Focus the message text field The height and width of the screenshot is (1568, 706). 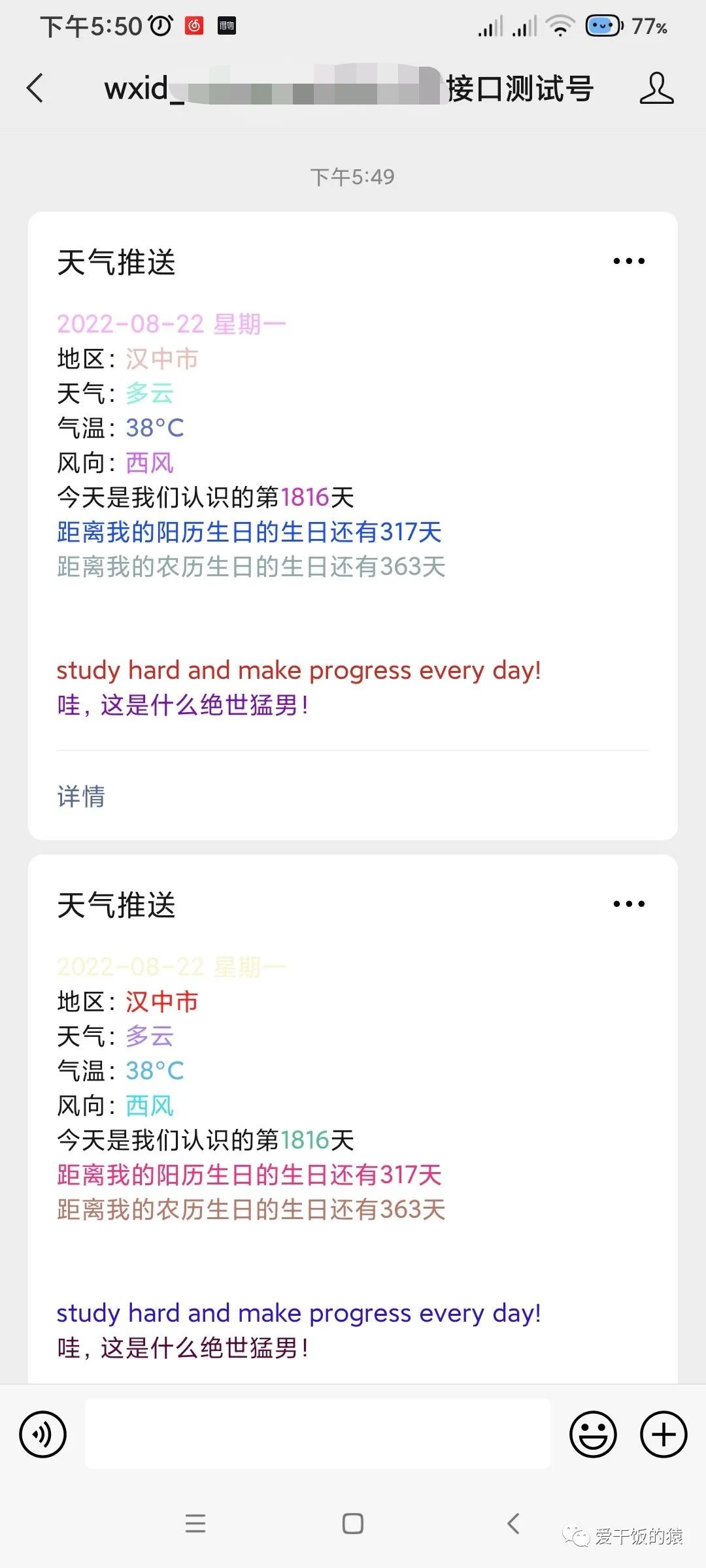(x=318, y=1435)
